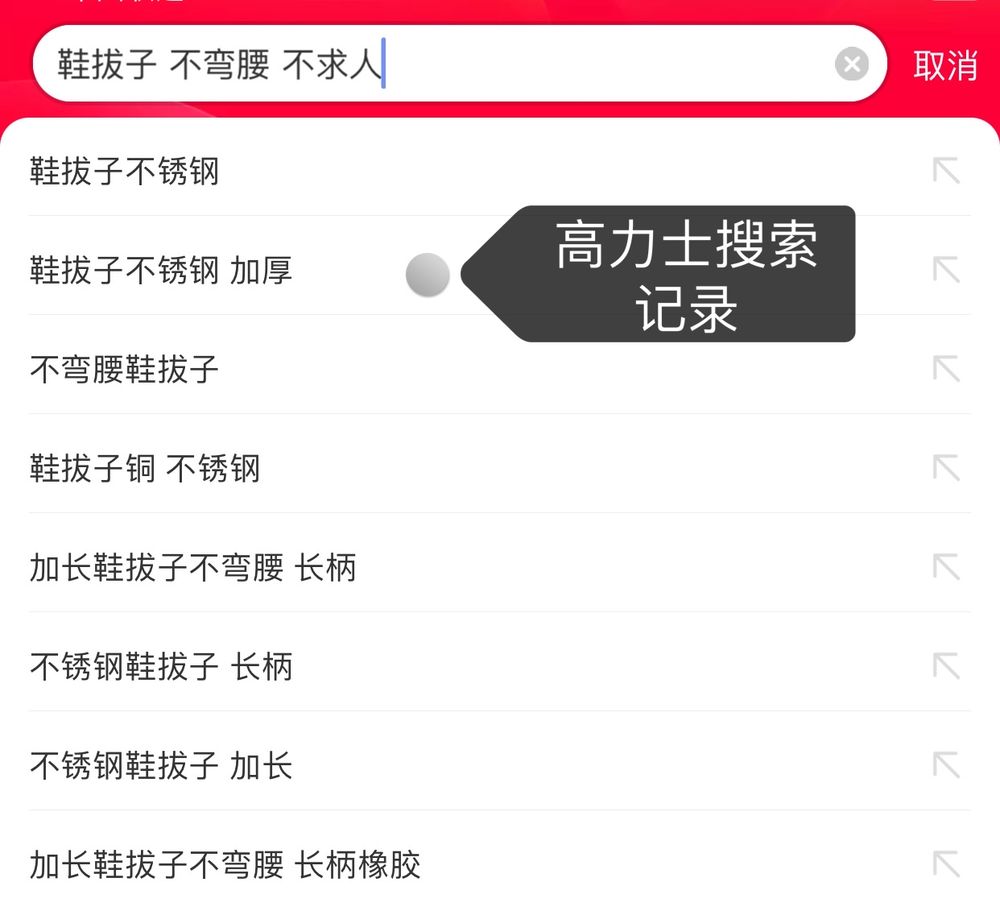Viewport: 1000px width, 907px height.
Task: Open the suggestion 鞋拔子铜 不锈钢
Action: tap(146, 468)
